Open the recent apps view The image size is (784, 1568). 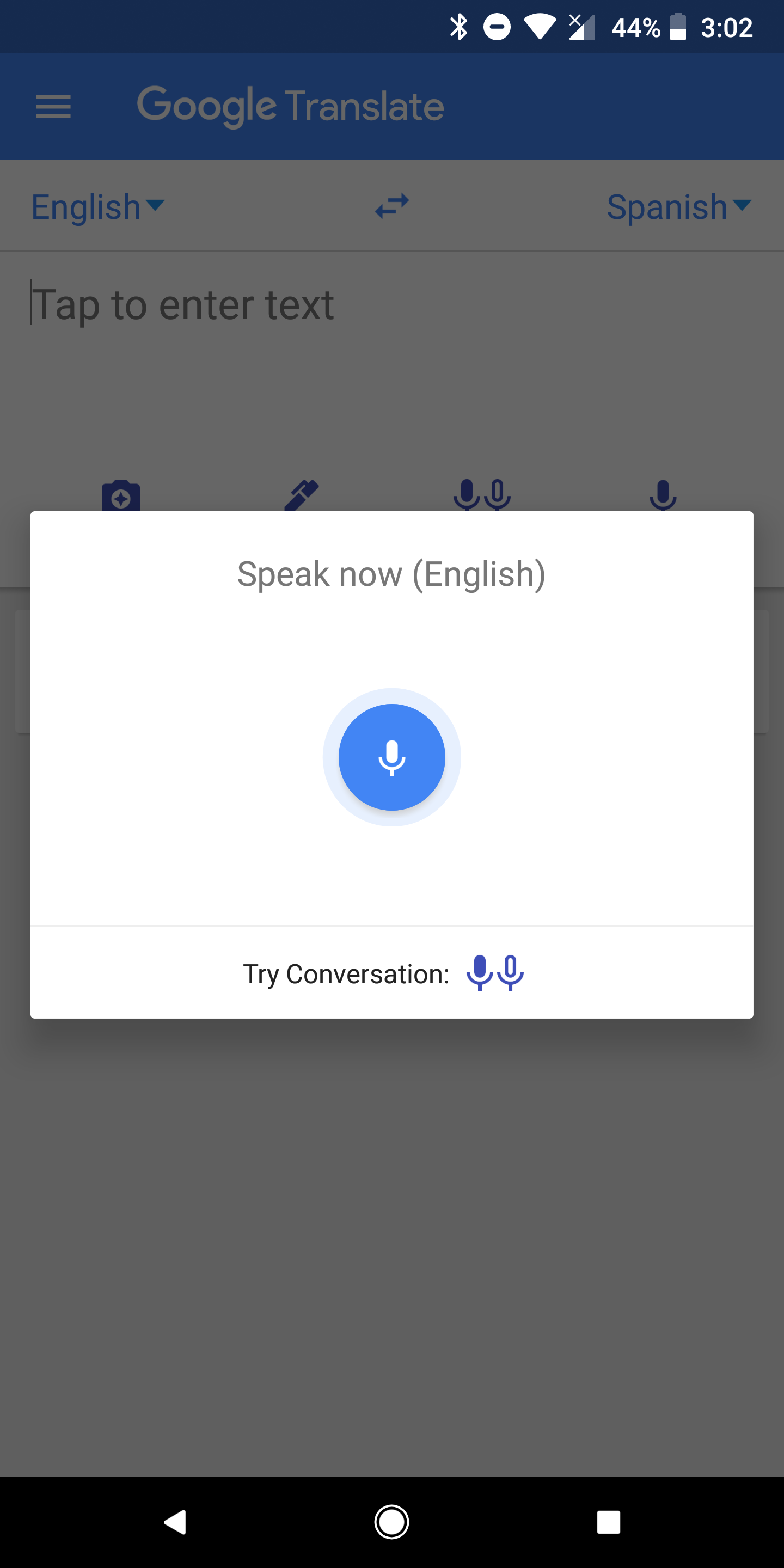click(608, 1522)
